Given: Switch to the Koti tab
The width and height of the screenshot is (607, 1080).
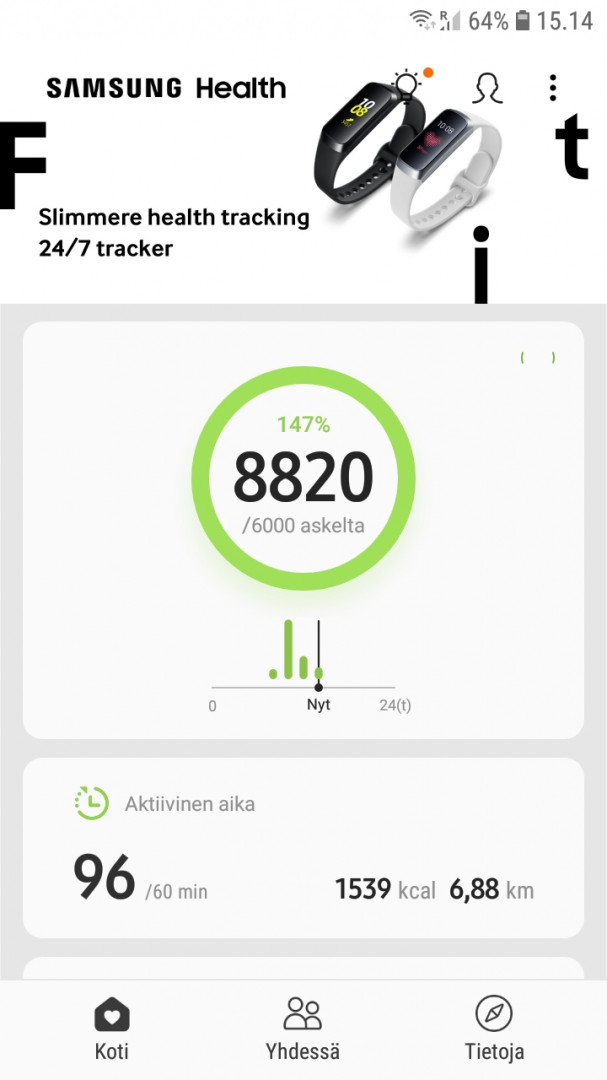Looking at the screenshot, I should pyautogui.click(x=111, y=1030).
